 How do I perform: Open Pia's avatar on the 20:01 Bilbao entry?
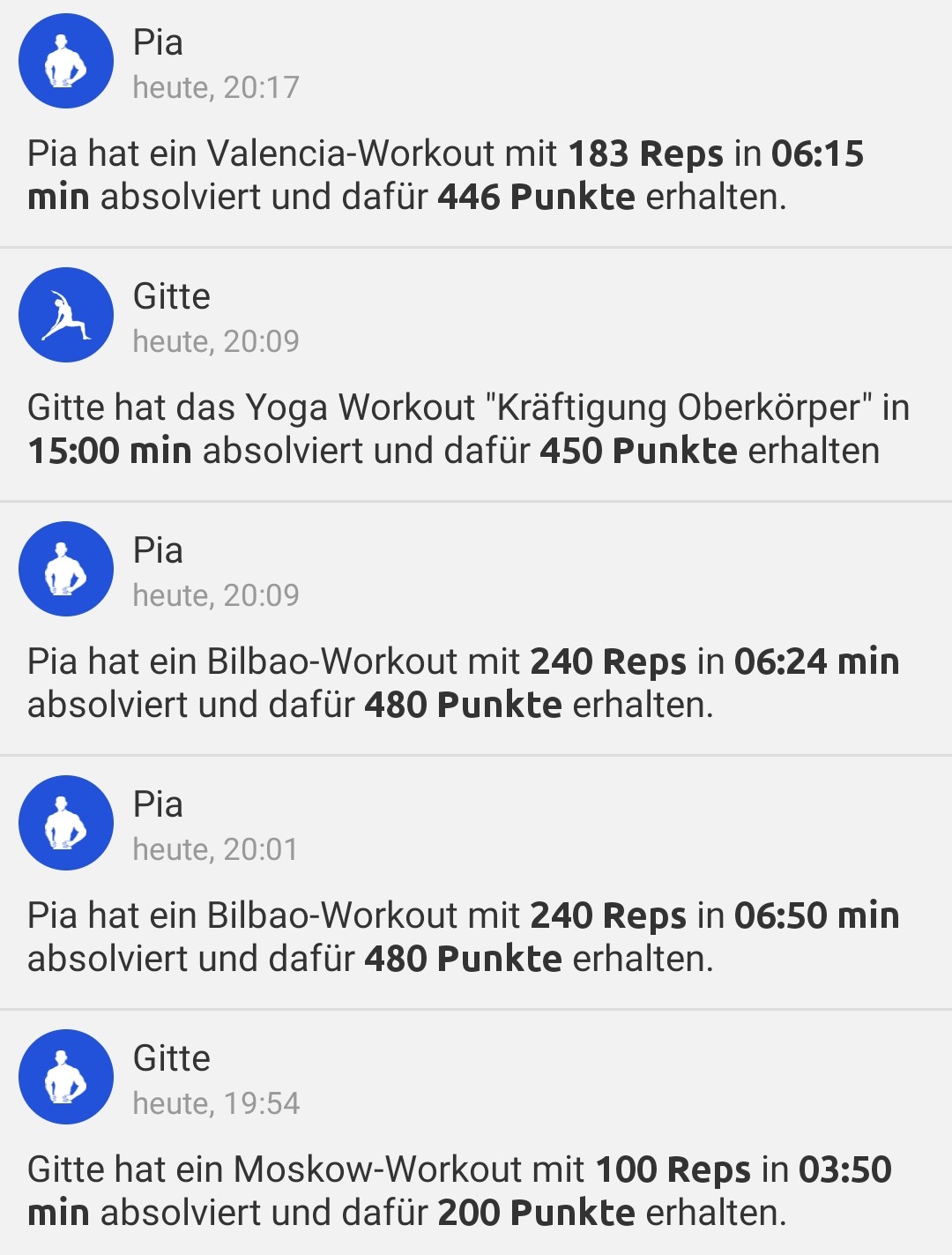(x=65, y=822)
